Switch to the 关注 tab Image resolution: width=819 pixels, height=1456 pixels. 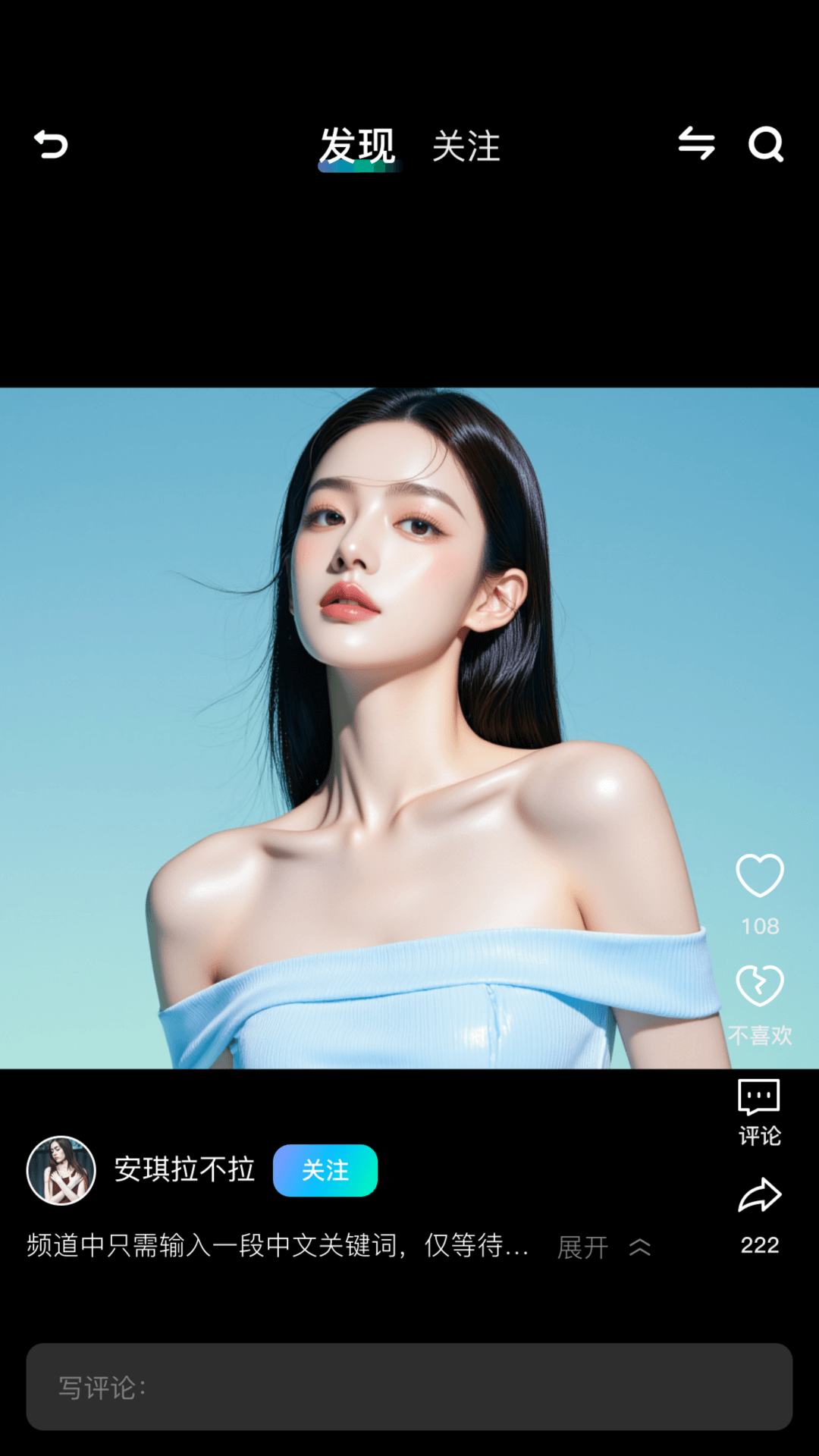tap(466, 146)
